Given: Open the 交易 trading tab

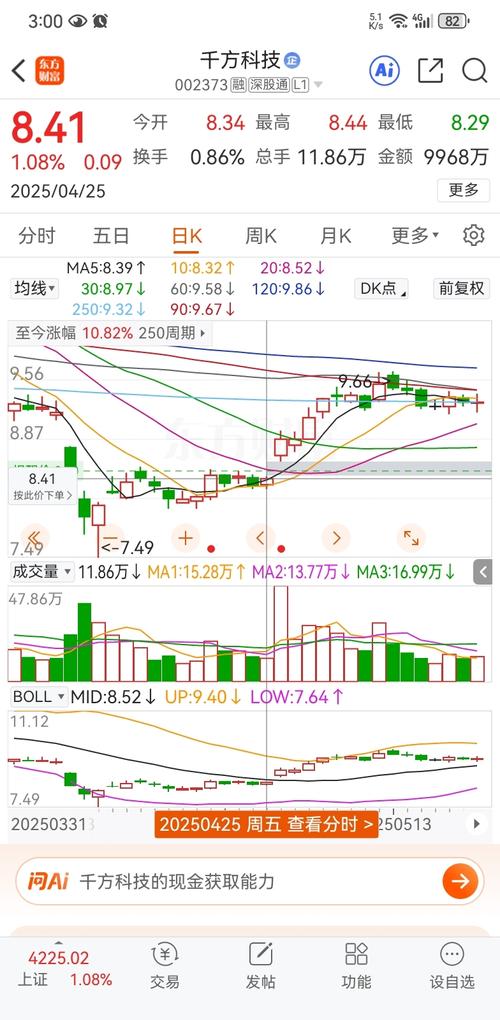Looking at the screenshot, I should (164, 966).
